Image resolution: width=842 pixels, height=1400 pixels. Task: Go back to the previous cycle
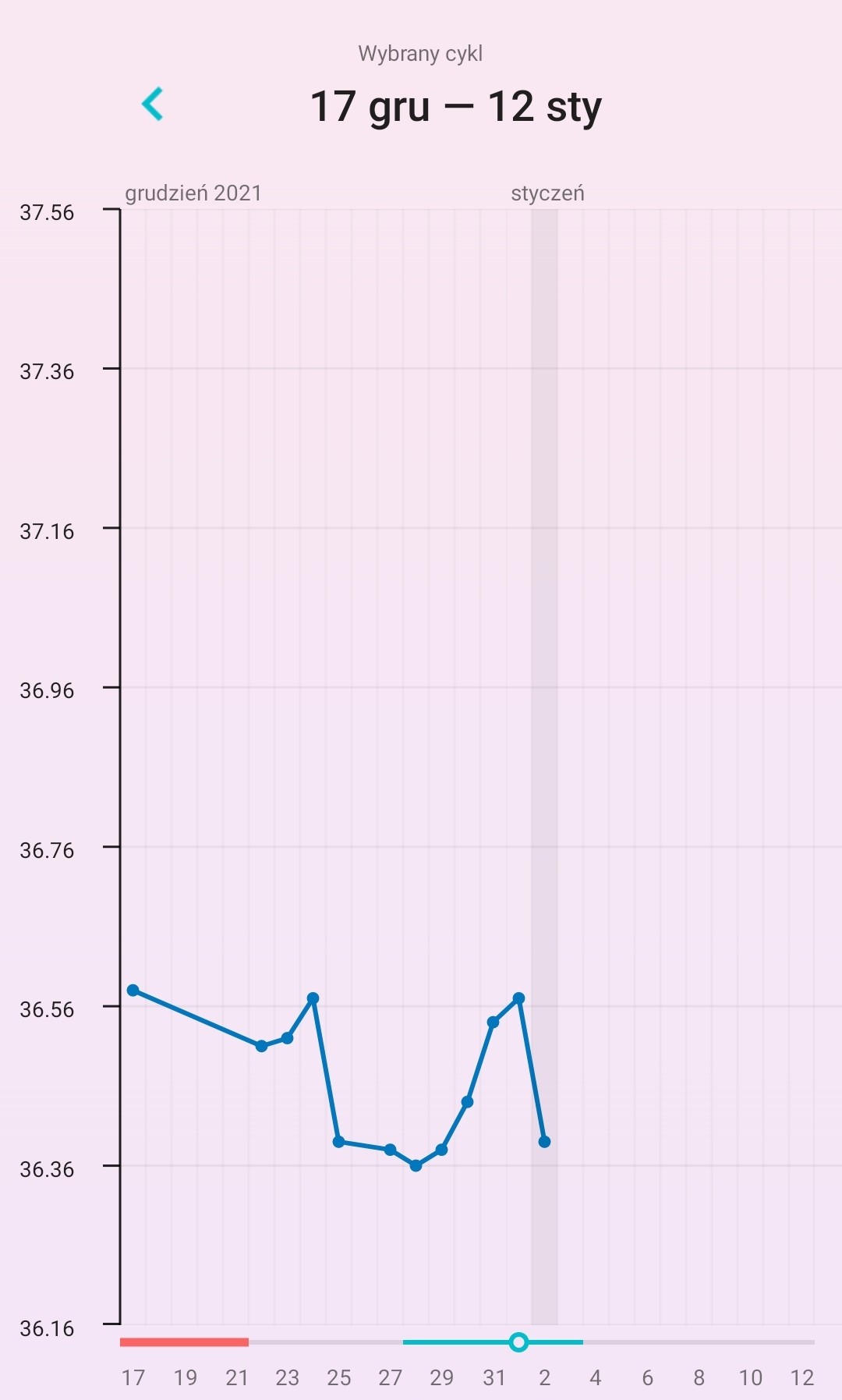pos(153,104)
